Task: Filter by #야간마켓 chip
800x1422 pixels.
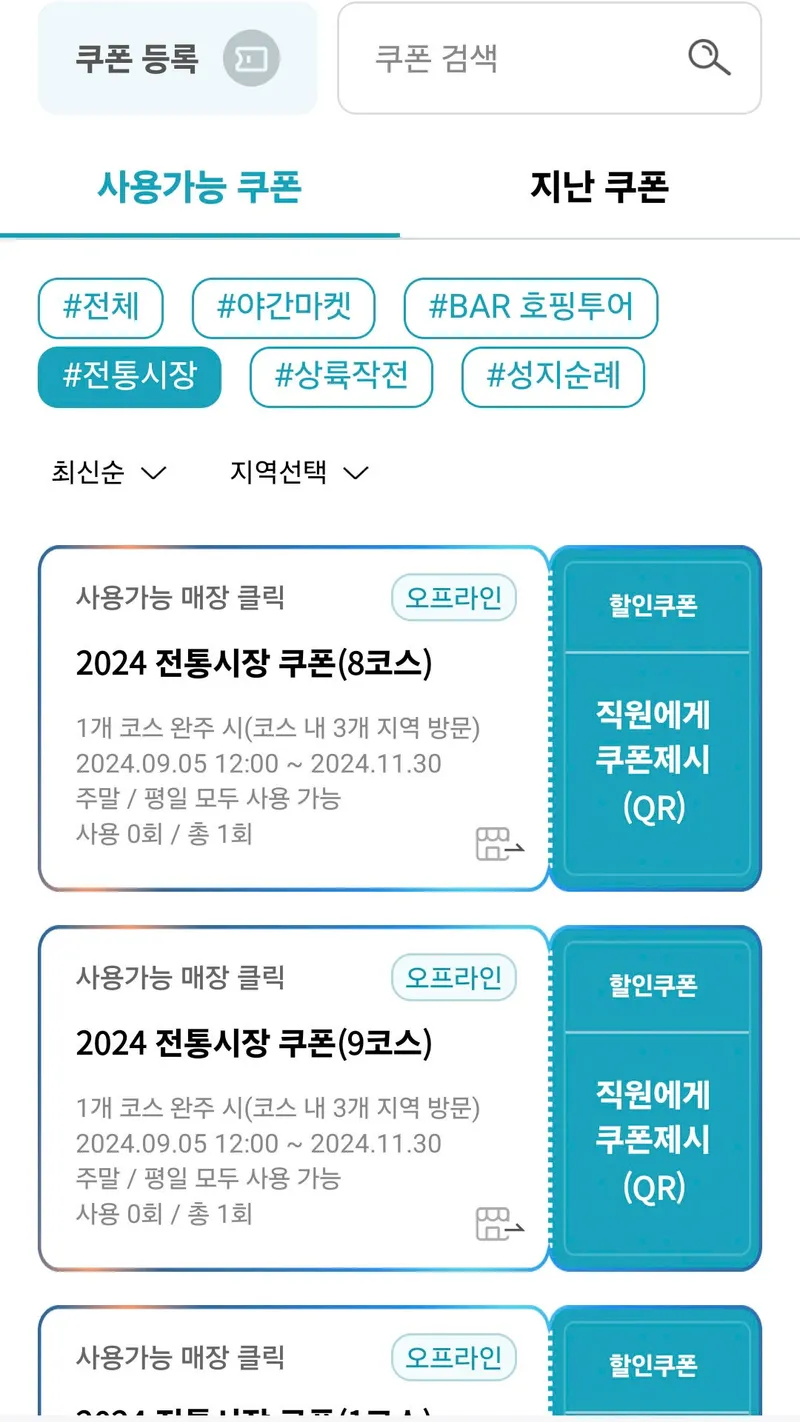Action: [284, 307]
